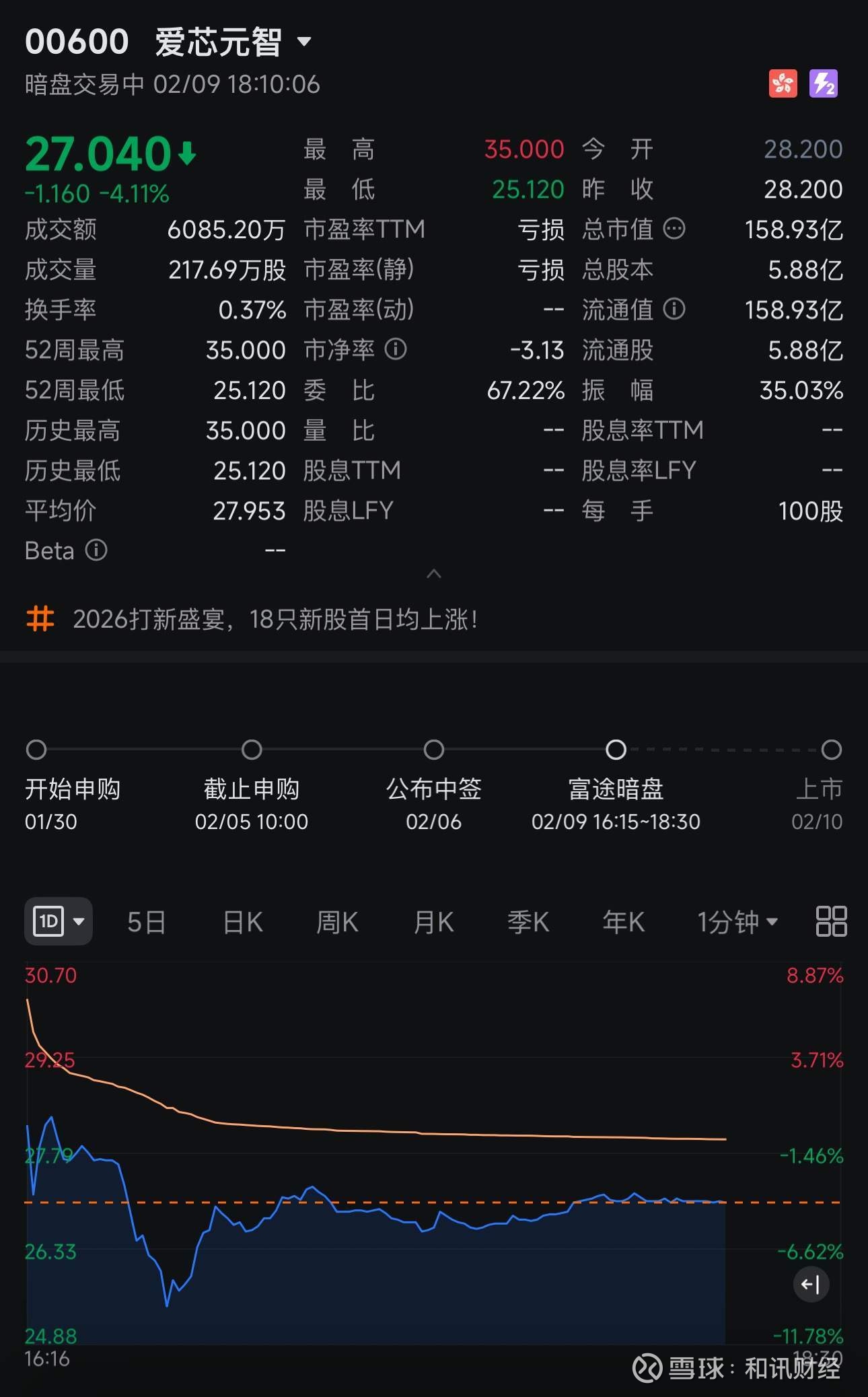Open 总市值 more options
868x1397 pixels.
(674, 229)
